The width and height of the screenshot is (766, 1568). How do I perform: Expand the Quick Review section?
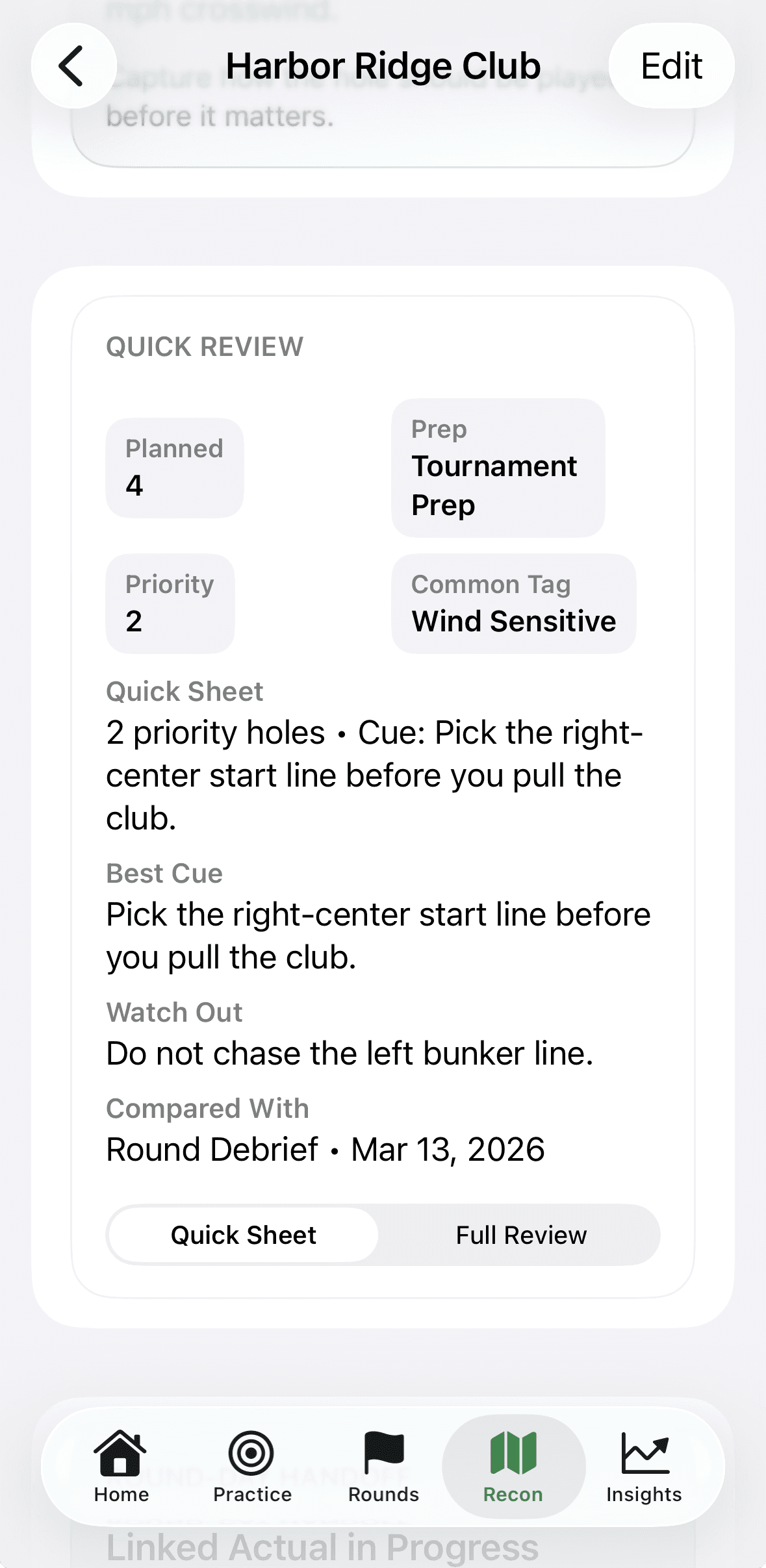[x=204, y=346]
